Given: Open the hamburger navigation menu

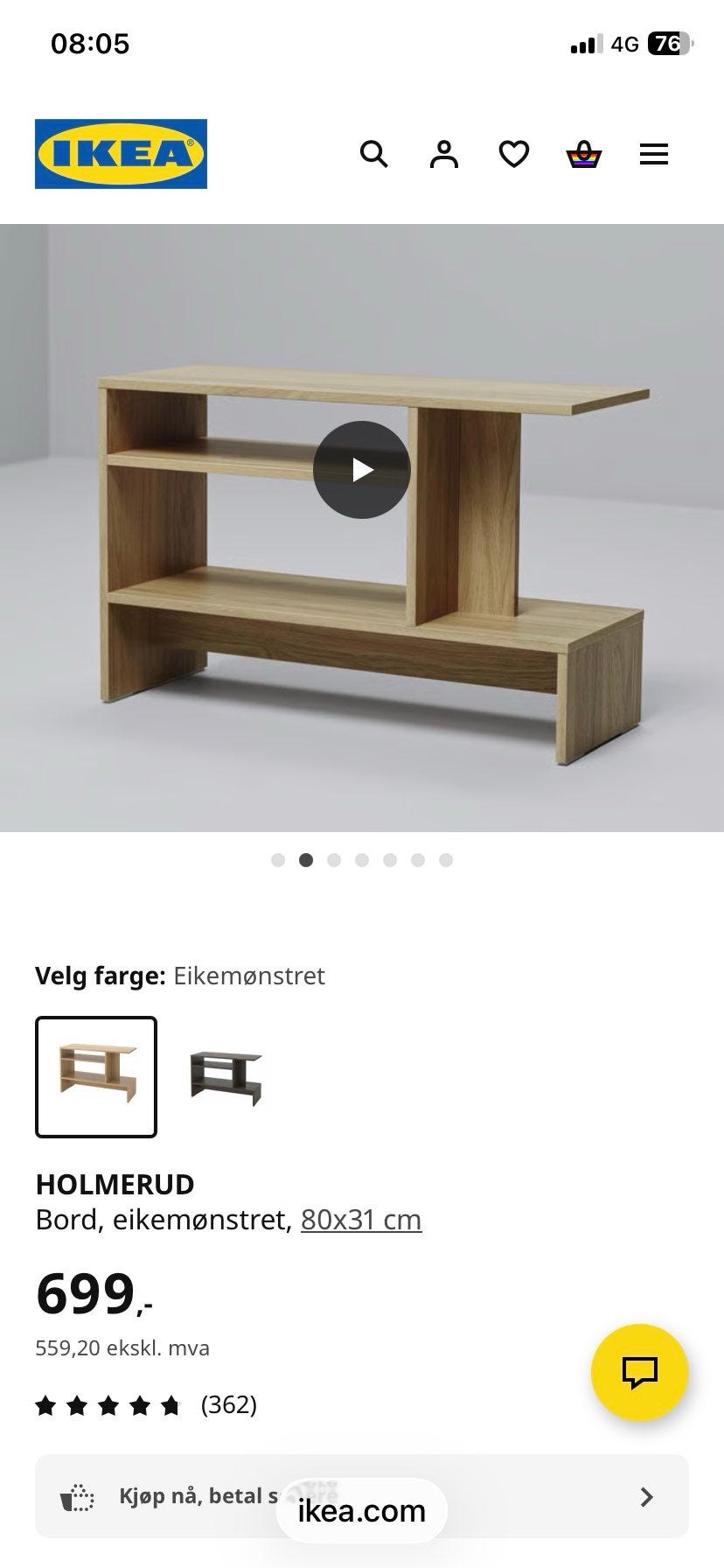Looking at the screenshot, I should click(654, 154).
